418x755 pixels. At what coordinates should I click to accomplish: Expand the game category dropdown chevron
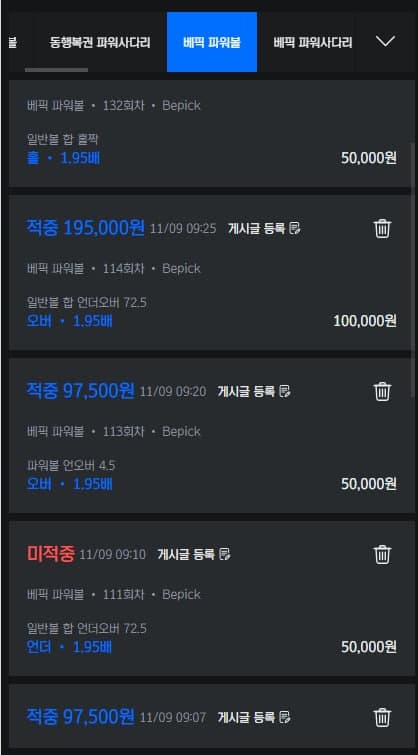point(385,42)
